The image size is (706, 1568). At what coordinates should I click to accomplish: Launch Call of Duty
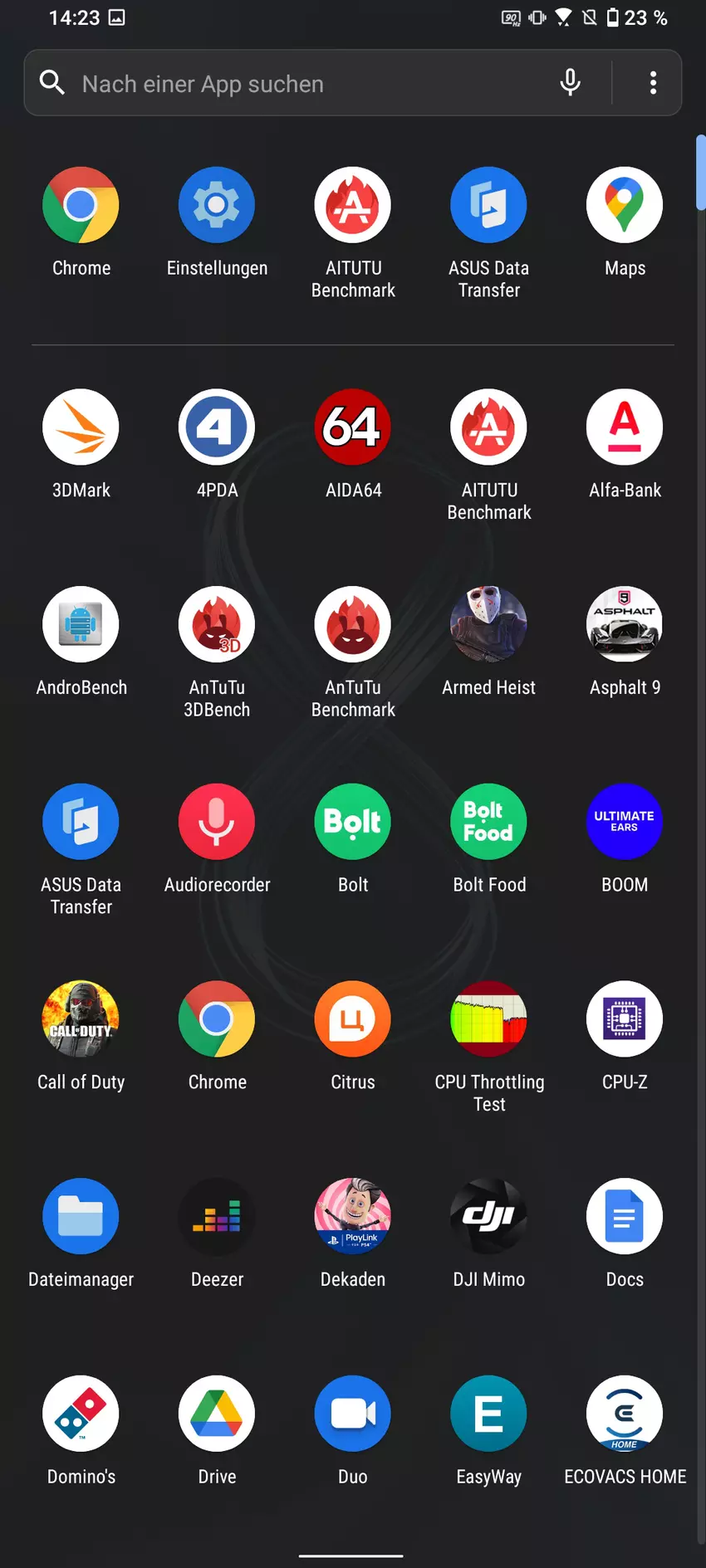[81, 1019]
